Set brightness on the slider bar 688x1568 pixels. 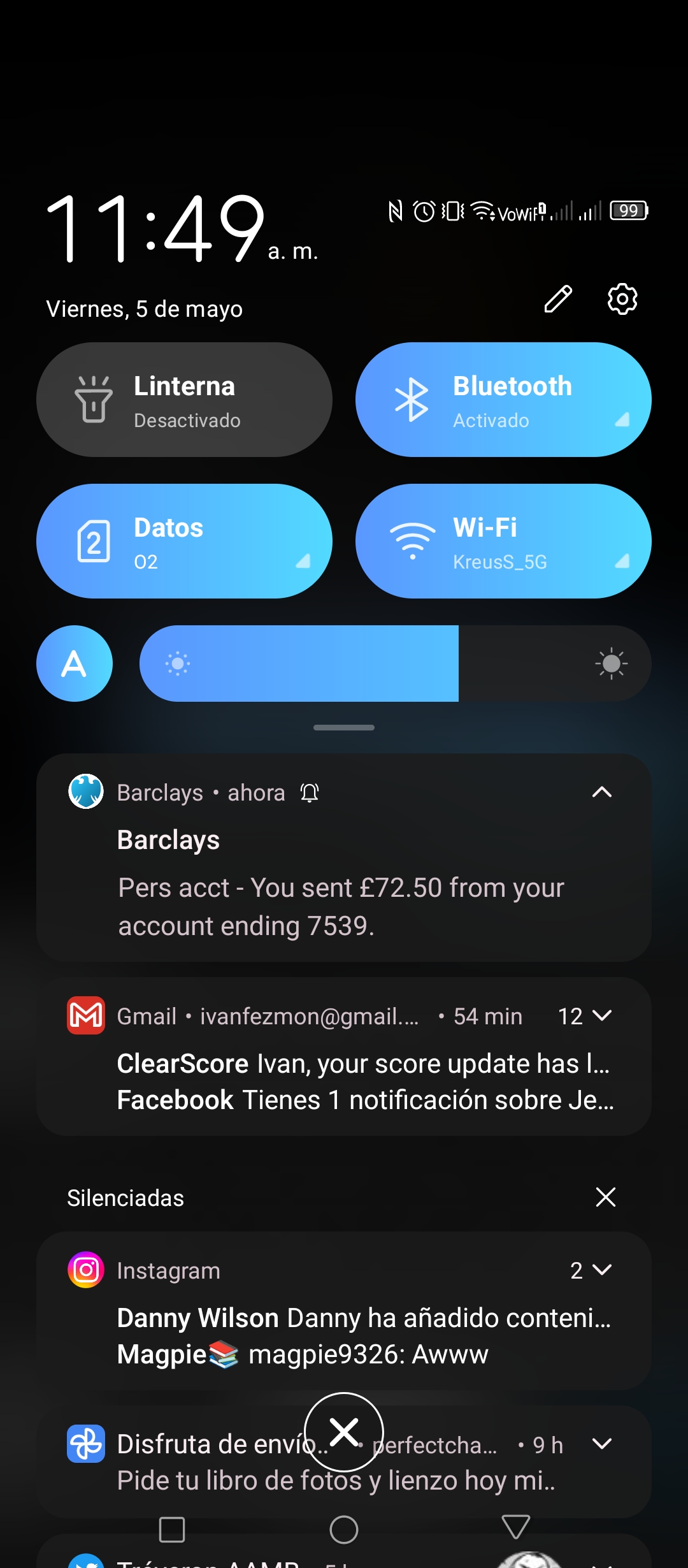pyautogui.click(x=395, y=664)
